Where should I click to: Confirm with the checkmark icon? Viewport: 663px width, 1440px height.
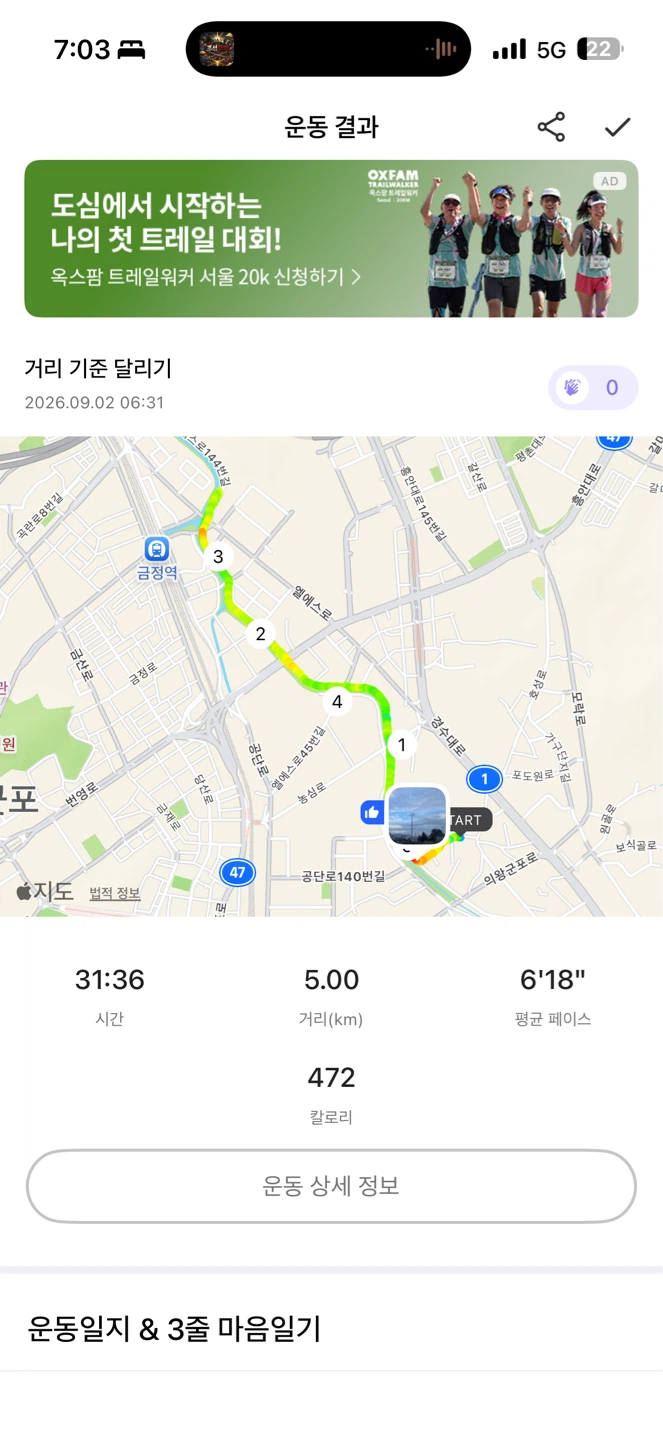click(618, 127)
